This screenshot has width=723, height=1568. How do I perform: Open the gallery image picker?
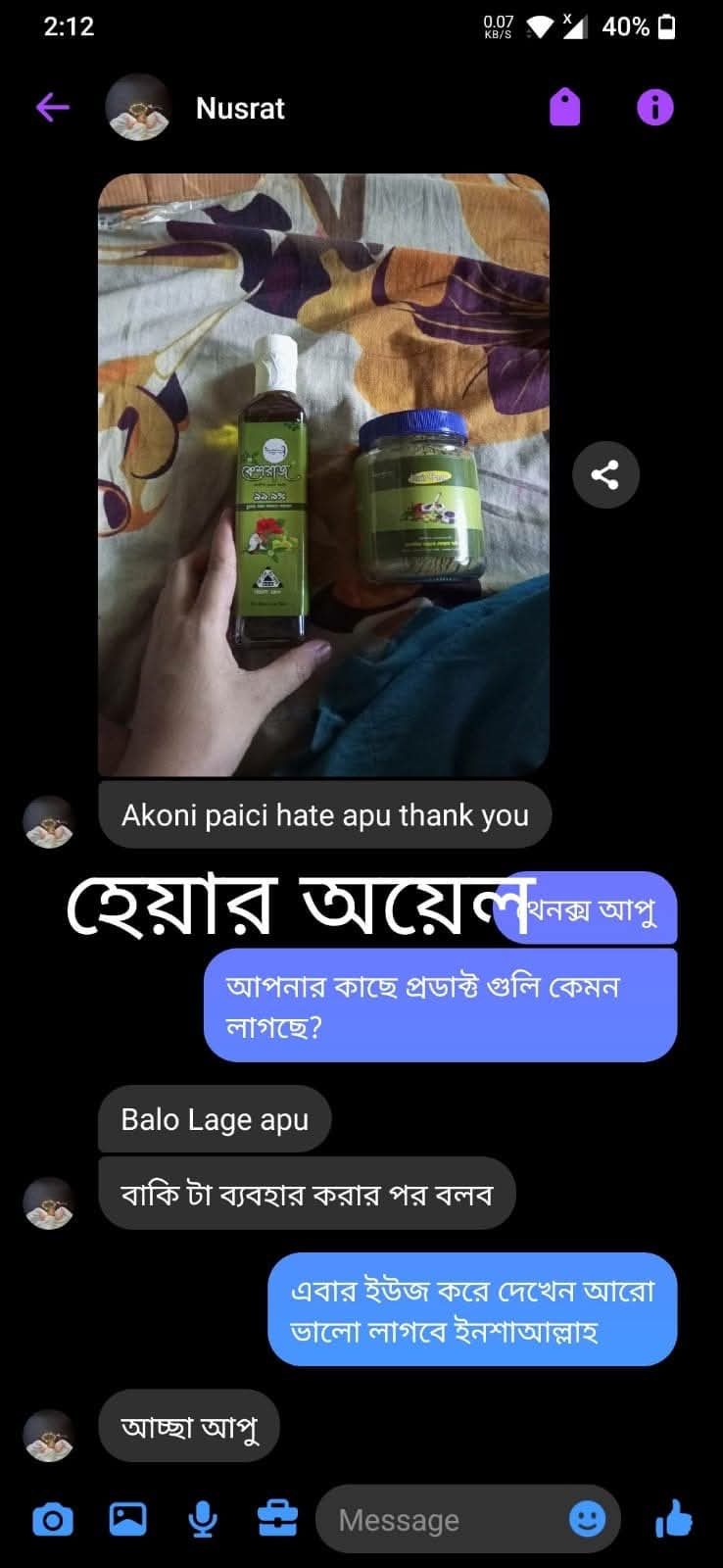click(127, 1520)
